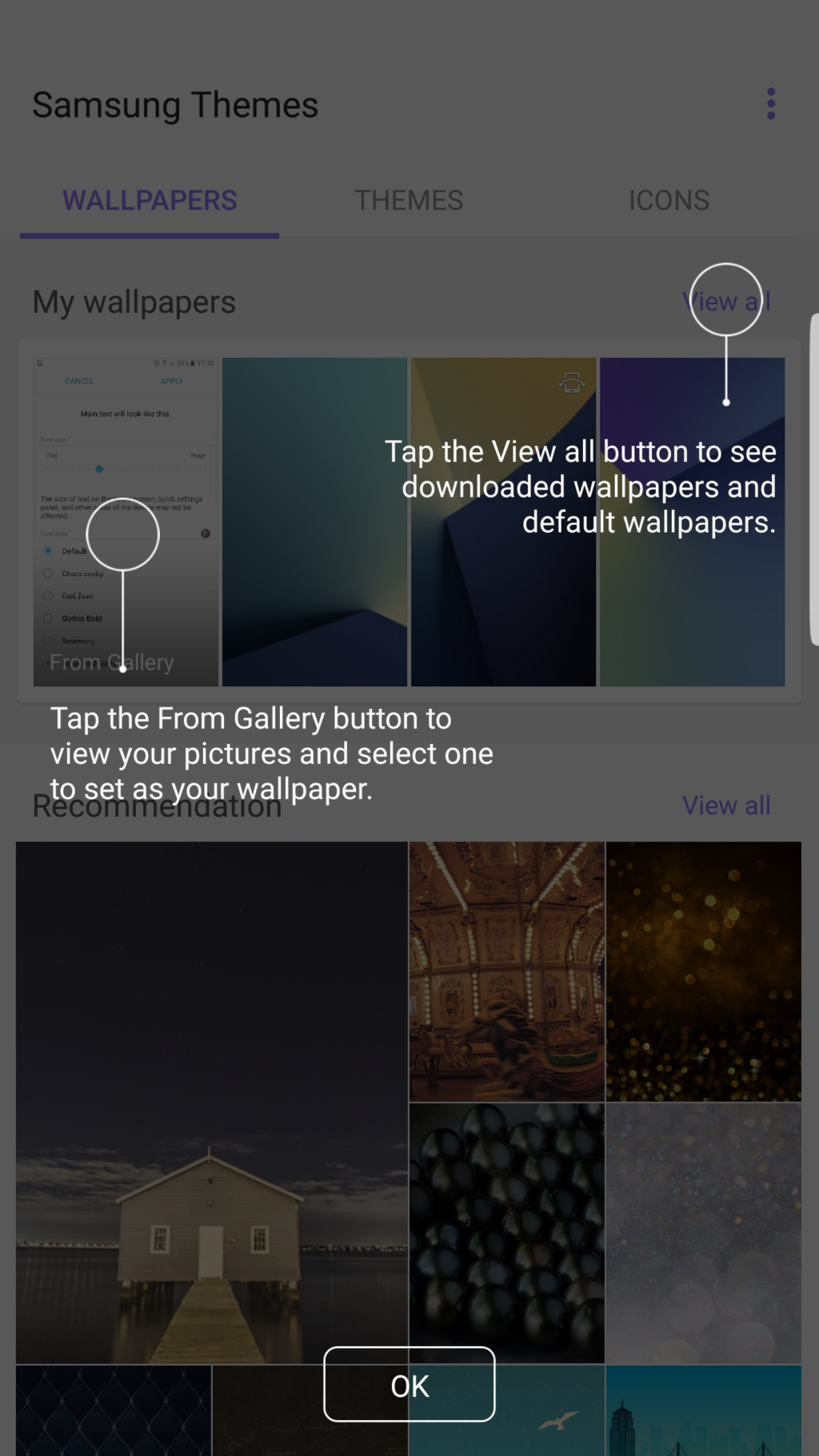View all Recommendation wallpapers

point(726,806)
